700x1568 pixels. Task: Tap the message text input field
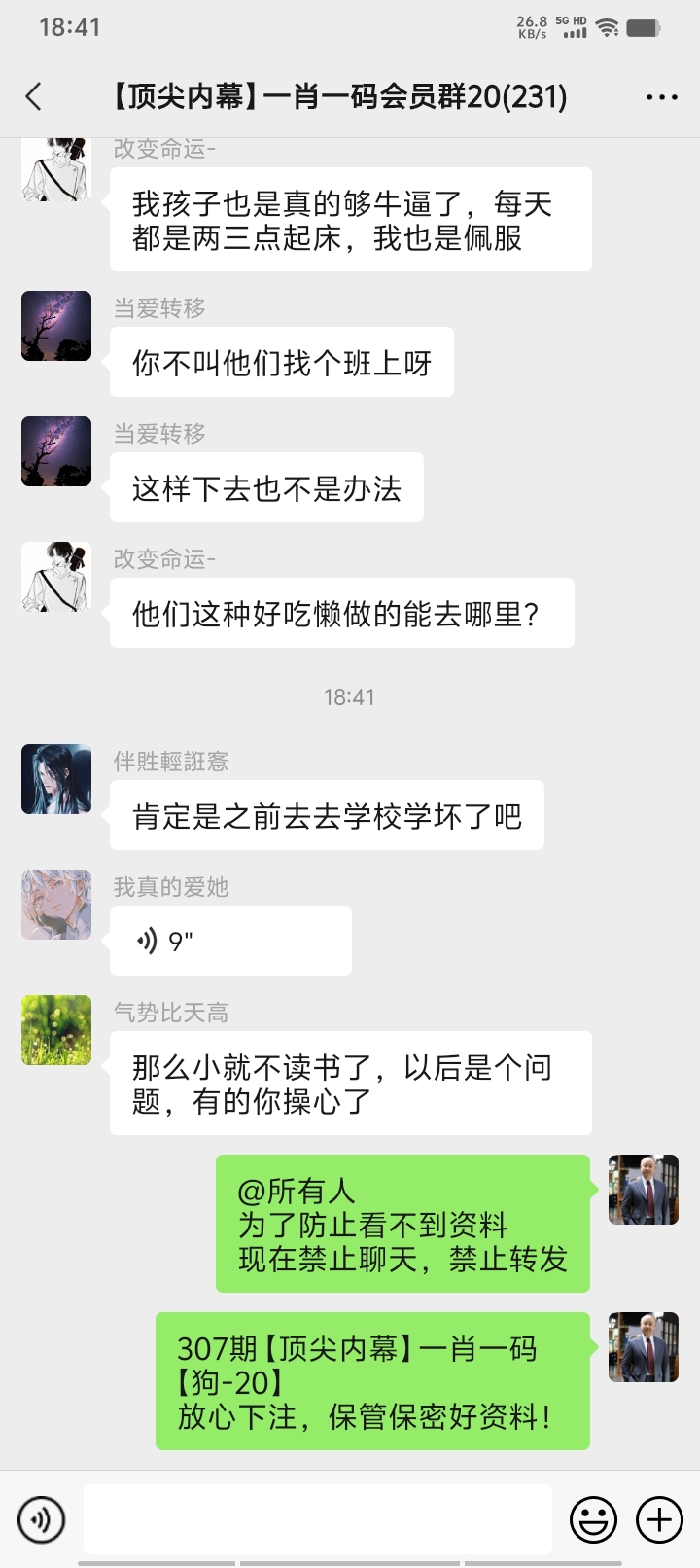click(318, 1518)
